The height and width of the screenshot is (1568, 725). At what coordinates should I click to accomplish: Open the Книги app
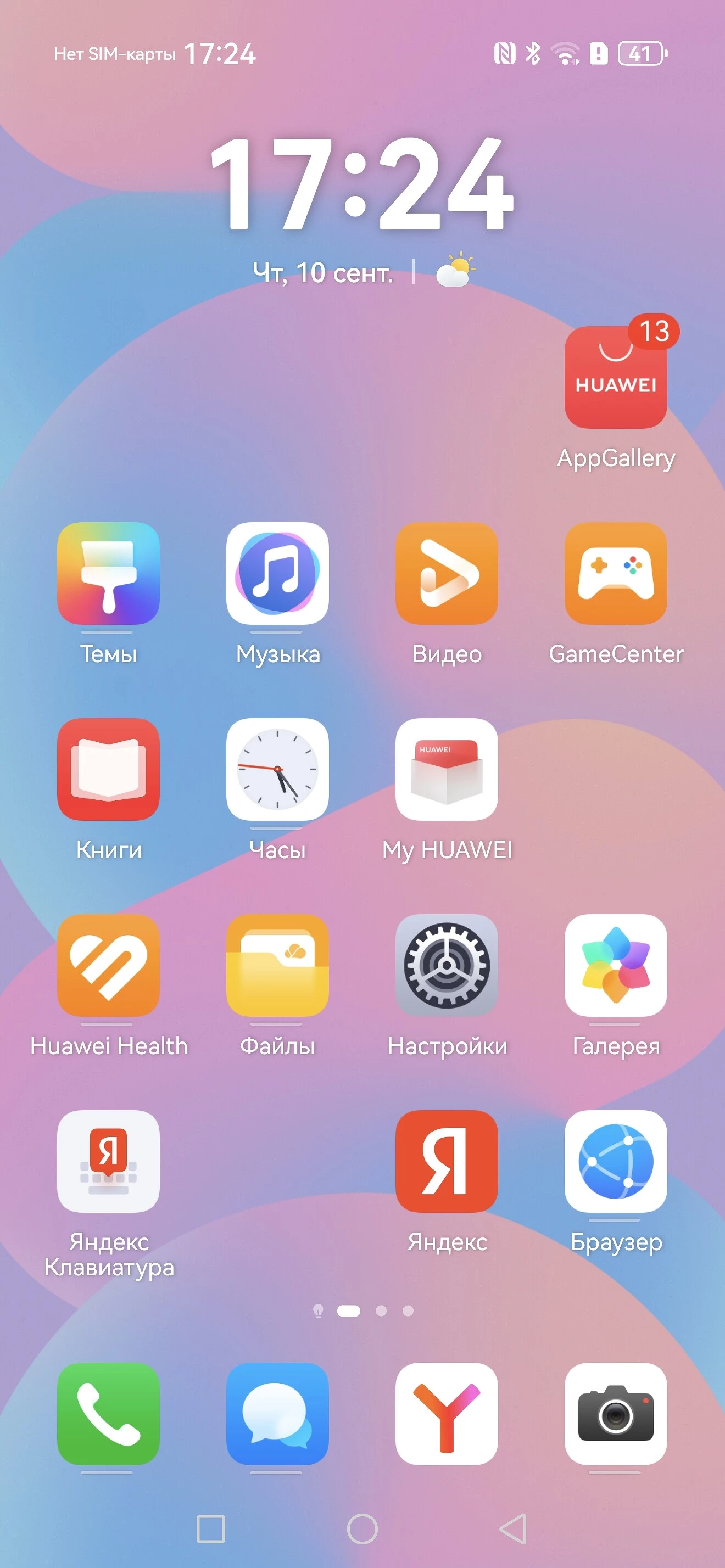pyautogui.click(x=108, y=769)
